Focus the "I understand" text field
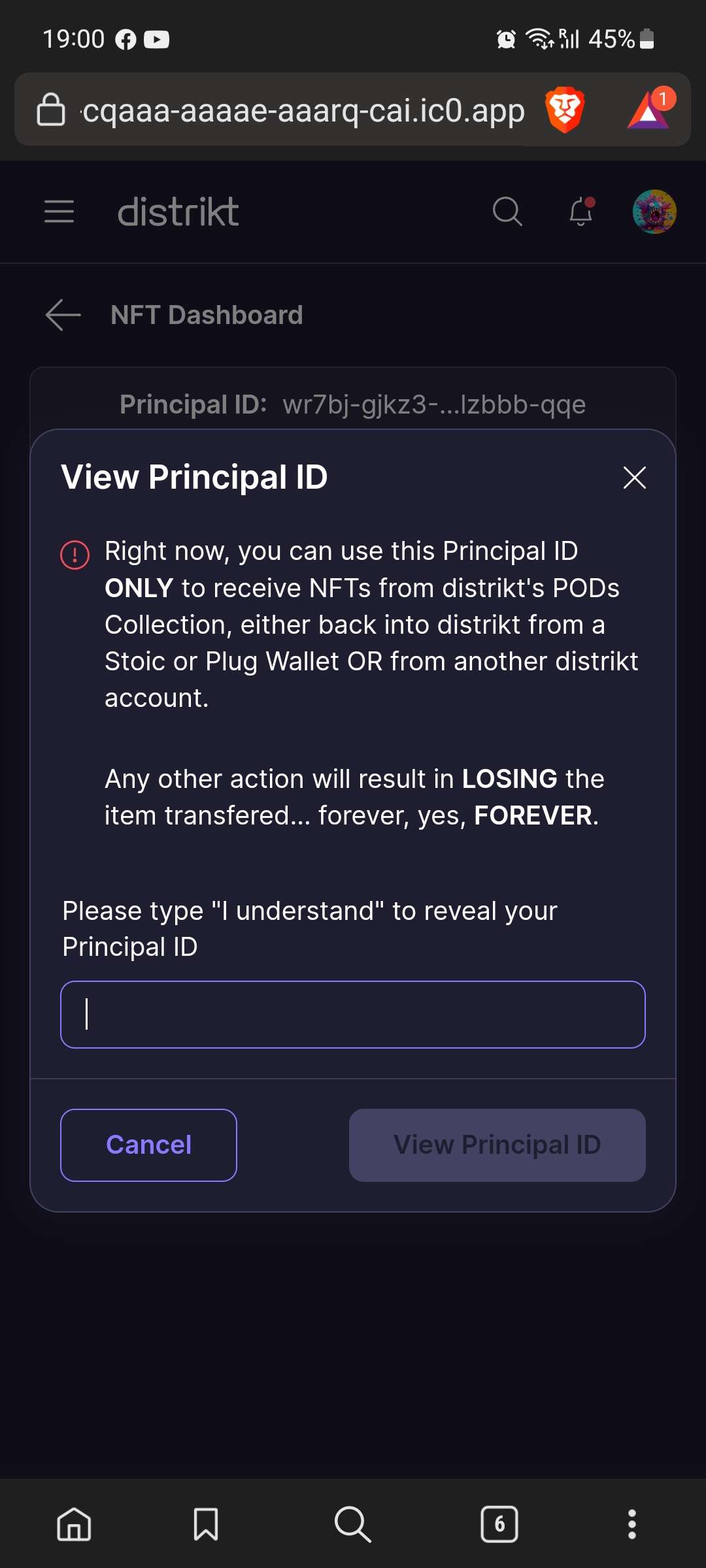 click(353, 1014)
